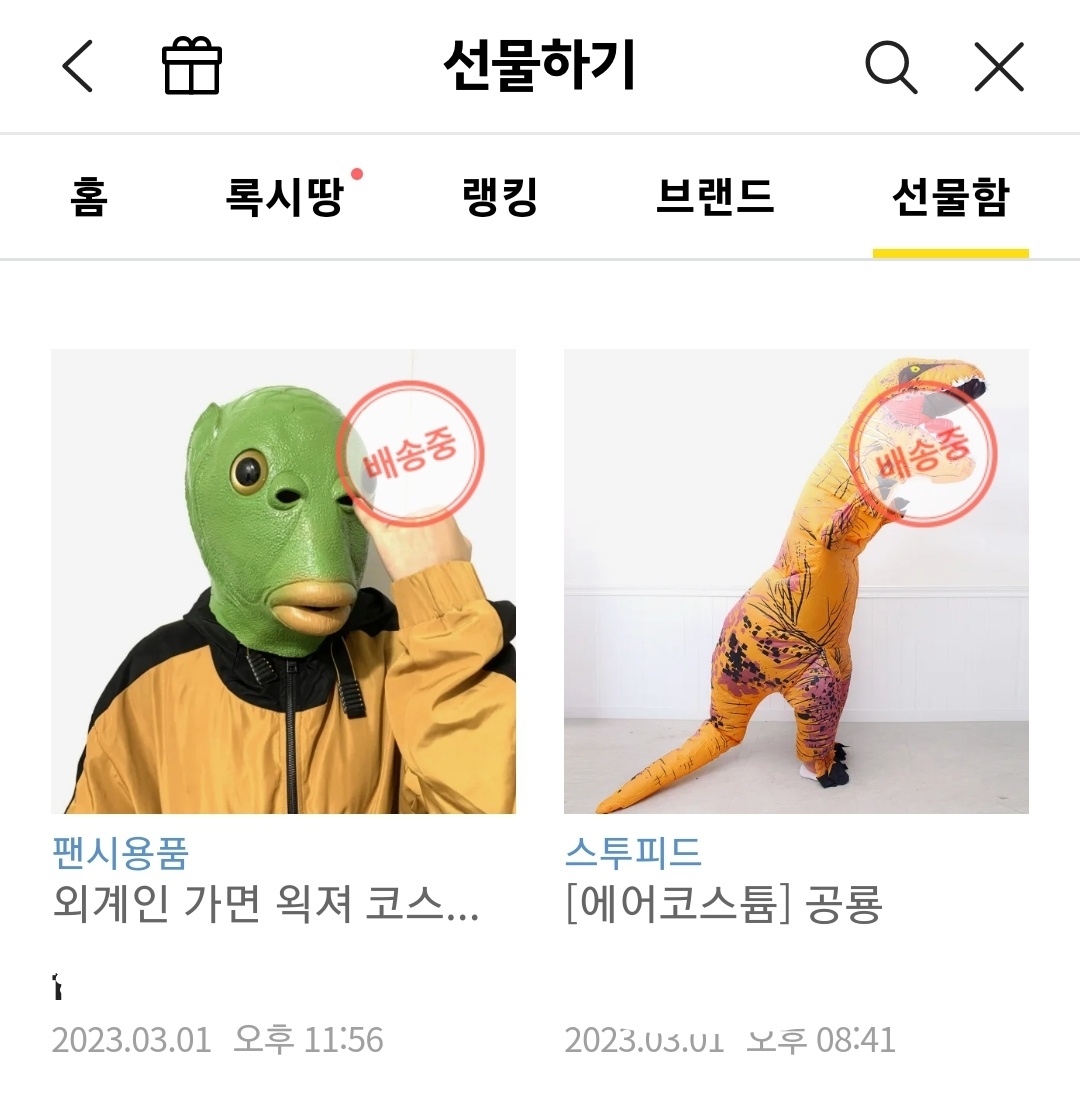
Task: Go to the 브랜드 tab
Action: [x=715, y=197]
